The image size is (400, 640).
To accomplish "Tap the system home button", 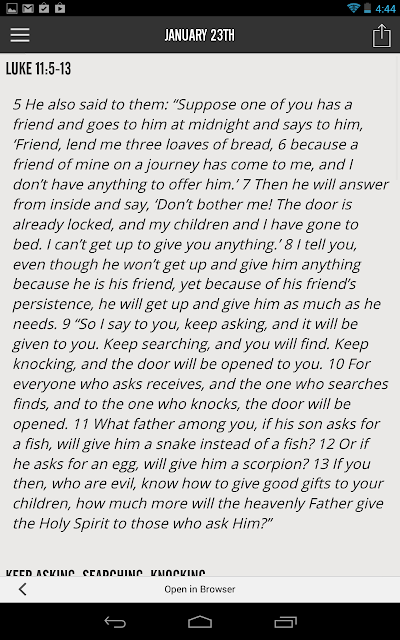I will point(200,622).
